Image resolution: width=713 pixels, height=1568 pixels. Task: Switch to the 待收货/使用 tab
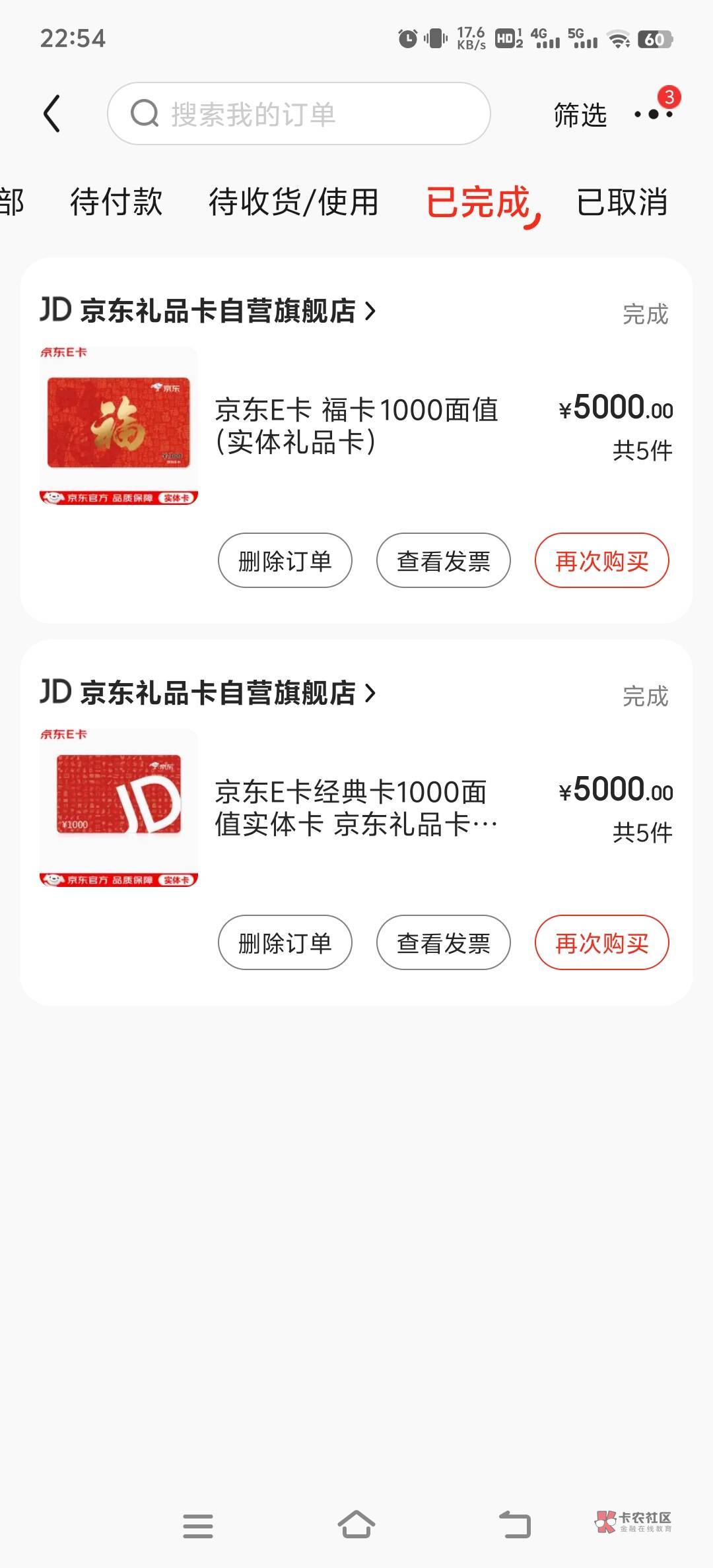pyautogui.click(x=293, y=201)
